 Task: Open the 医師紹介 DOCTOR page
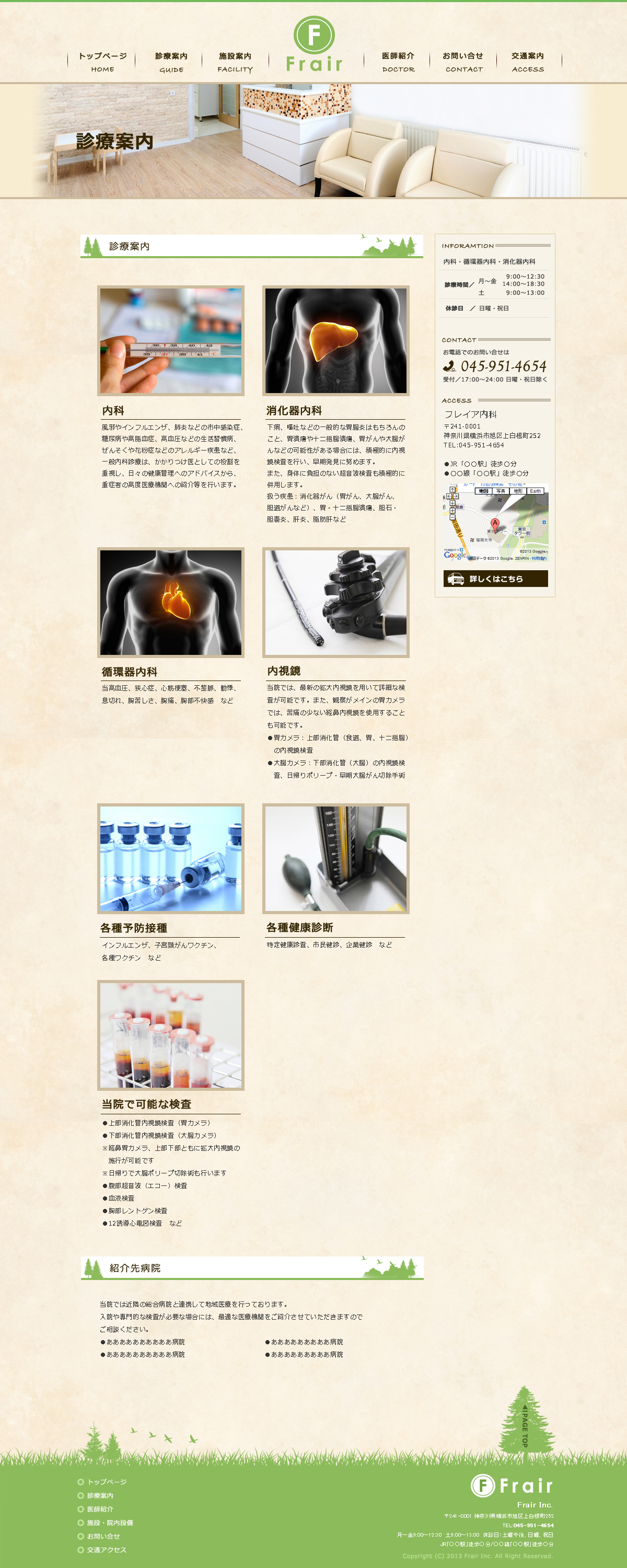[398, 62]
